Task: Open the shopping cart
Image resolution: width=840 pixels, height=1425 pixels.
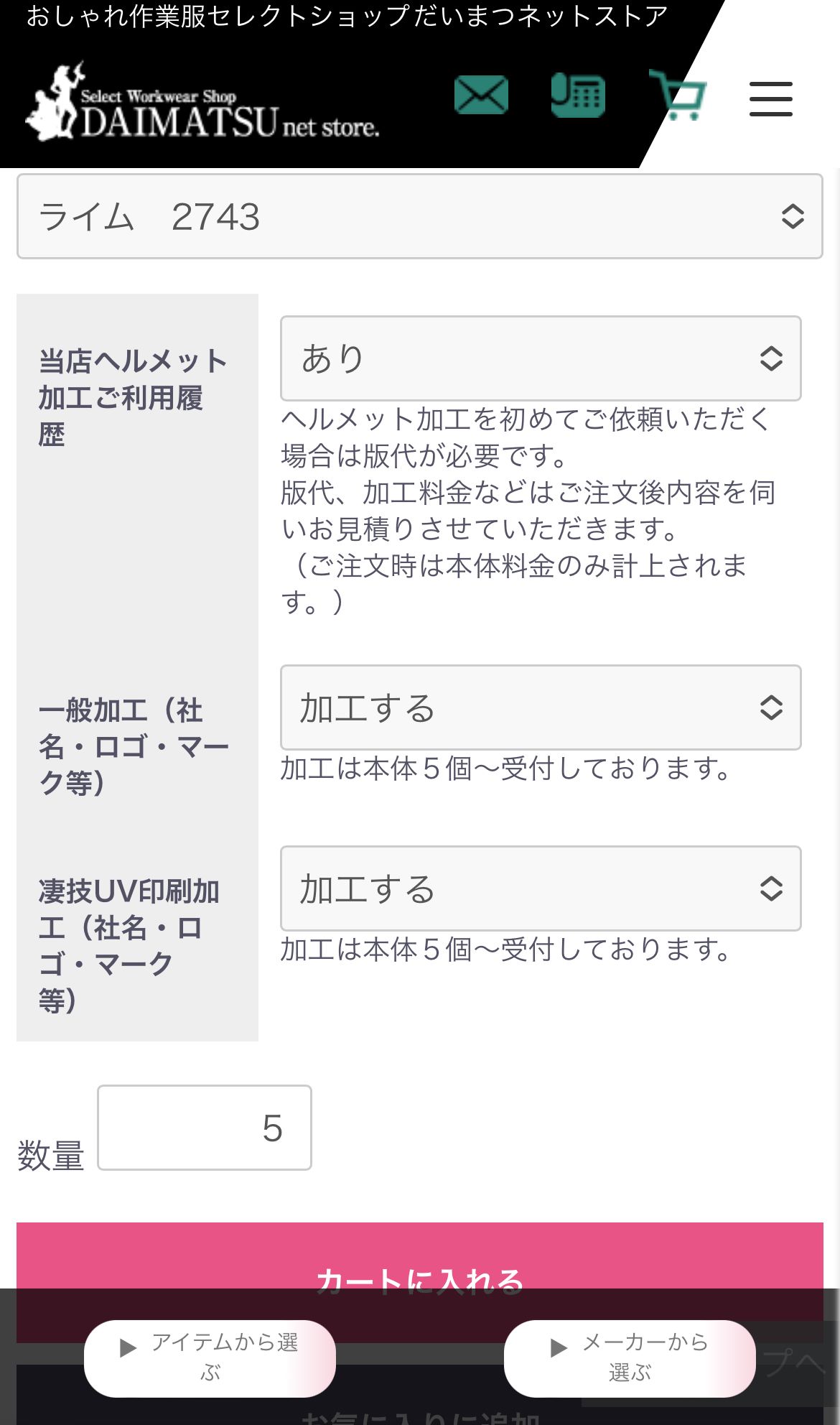Action: (678, 96)
